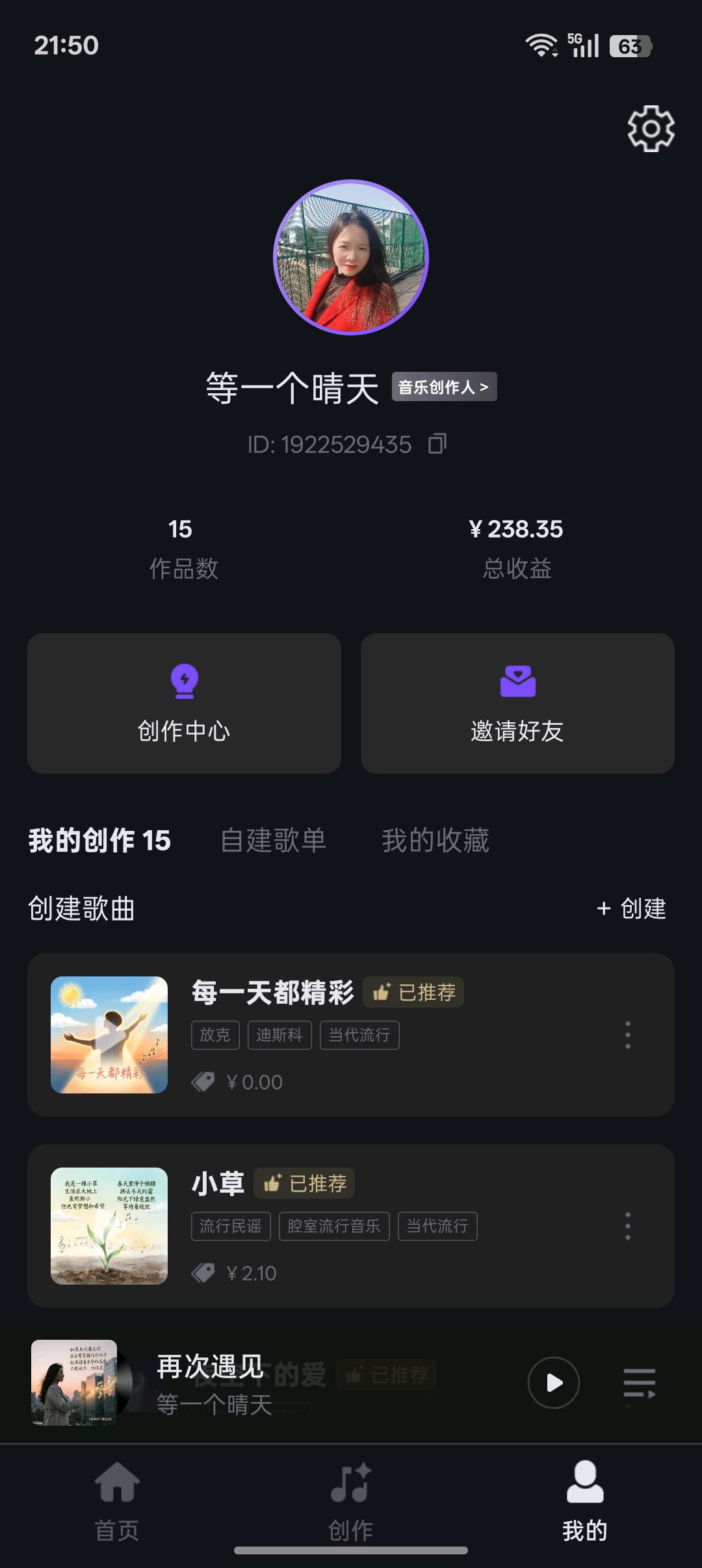702x1568 pixels.
Task: Switch to 自建歌单 tab
Action: 273,840
